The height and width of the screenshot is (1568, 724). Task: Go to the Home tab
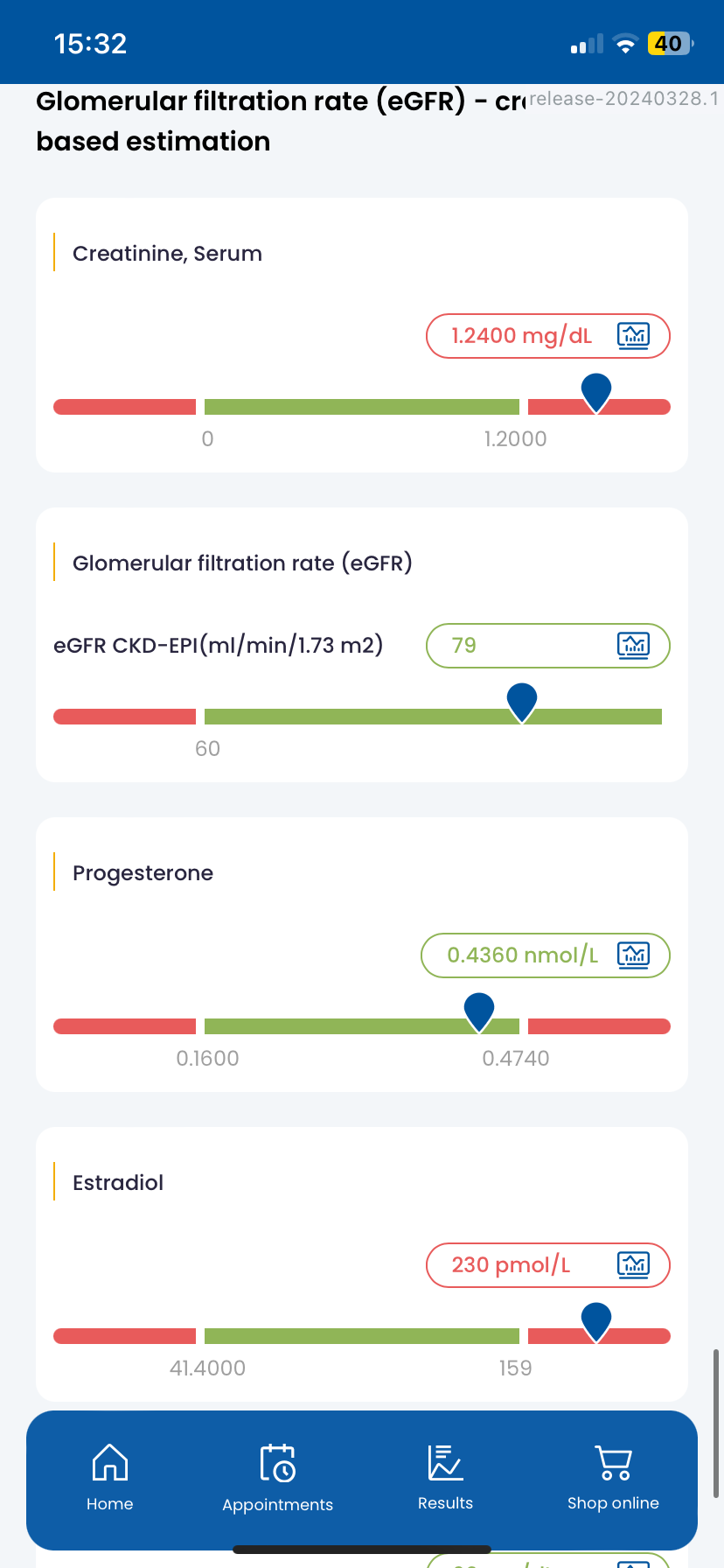click(x=110, y=1477)
